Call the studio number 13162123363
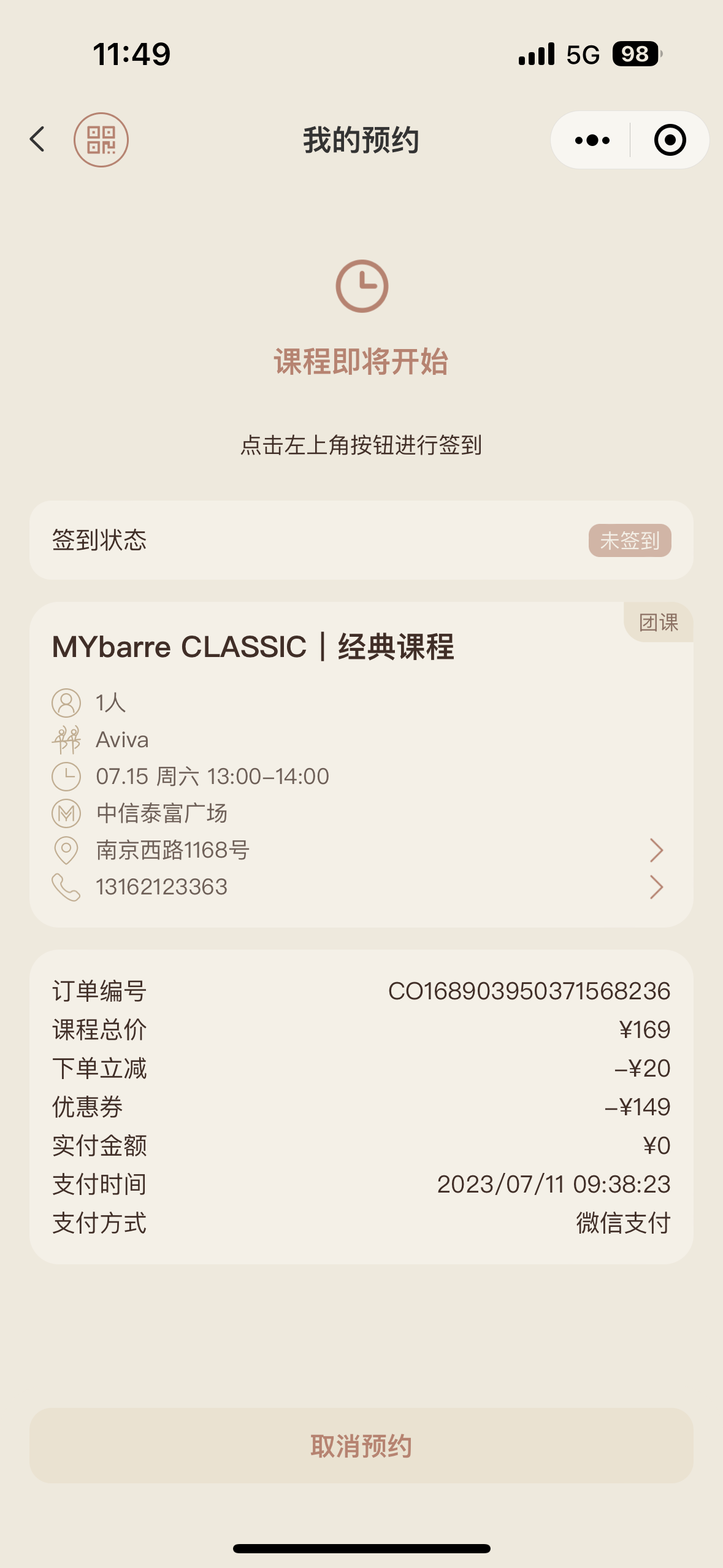 (x=361, y=887)
